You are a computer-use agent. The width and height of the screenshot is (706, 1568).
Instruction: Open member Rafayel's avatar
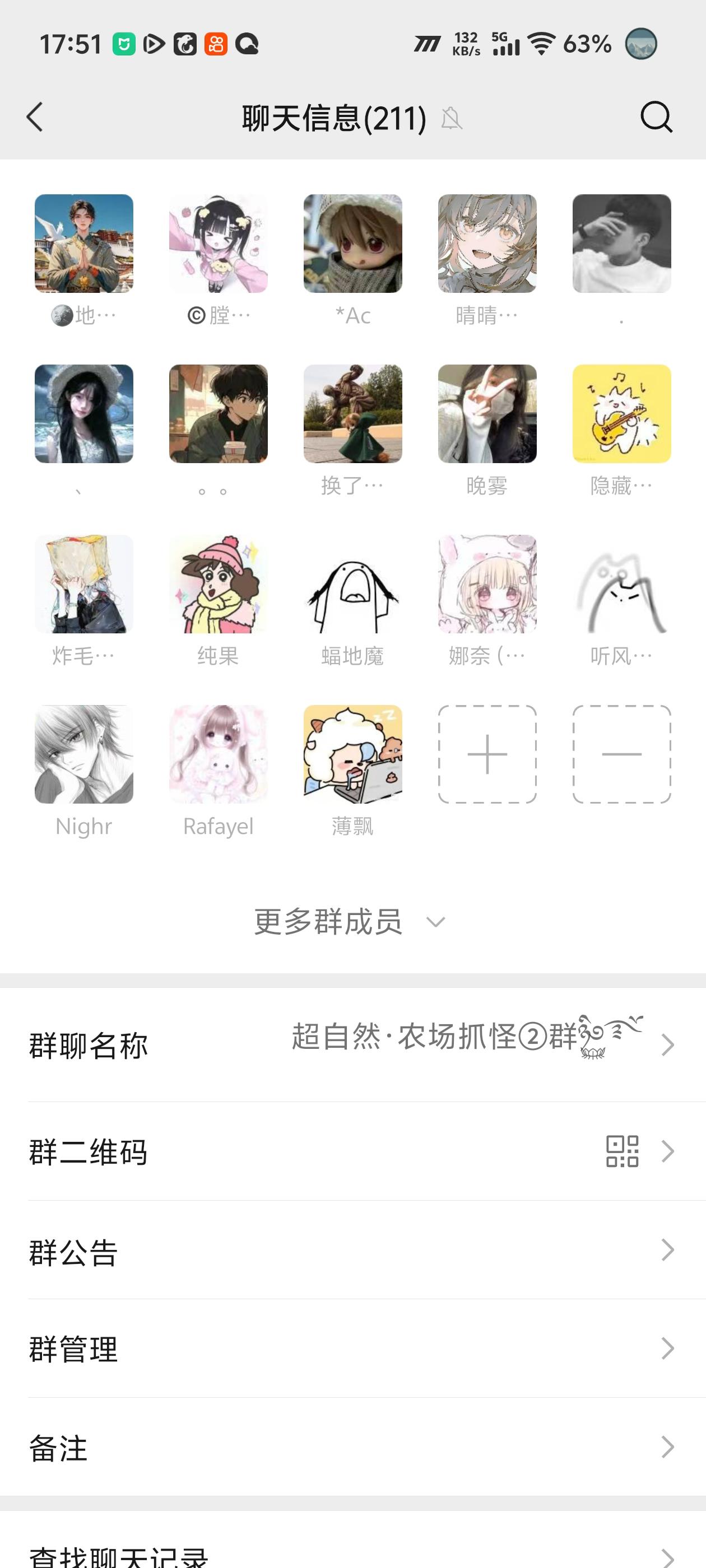(217, 755)
